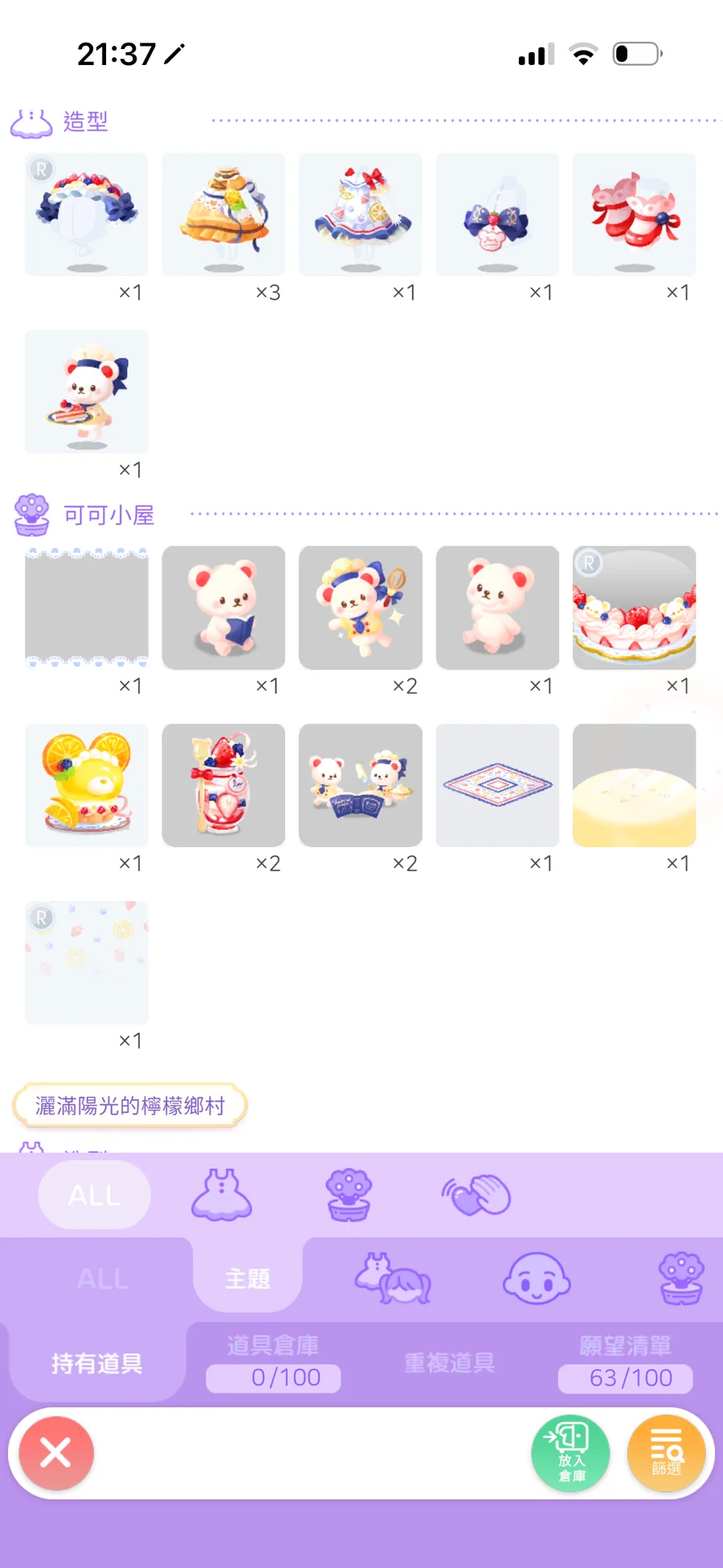This screenshot has height=1568, width=723.
Task: Select the chef bear with cake outfit
Action: (87, 391)
